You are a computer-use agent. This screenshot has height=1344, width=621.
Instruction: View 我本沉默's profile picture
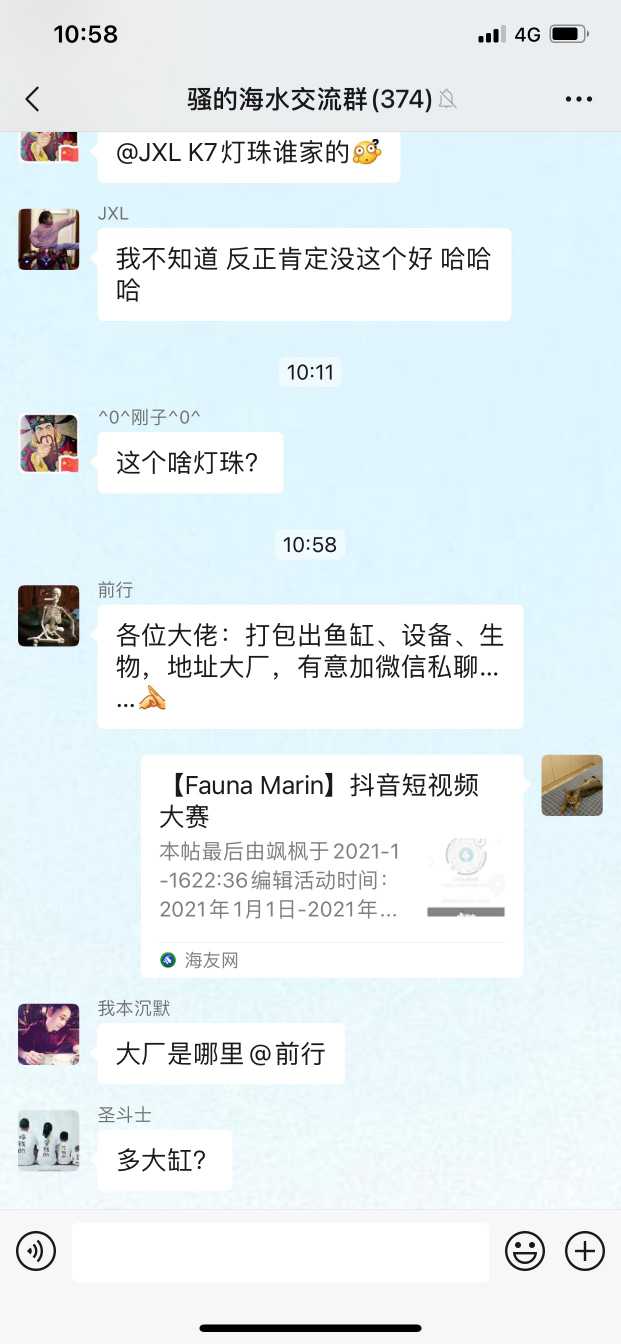point(49,1034)
